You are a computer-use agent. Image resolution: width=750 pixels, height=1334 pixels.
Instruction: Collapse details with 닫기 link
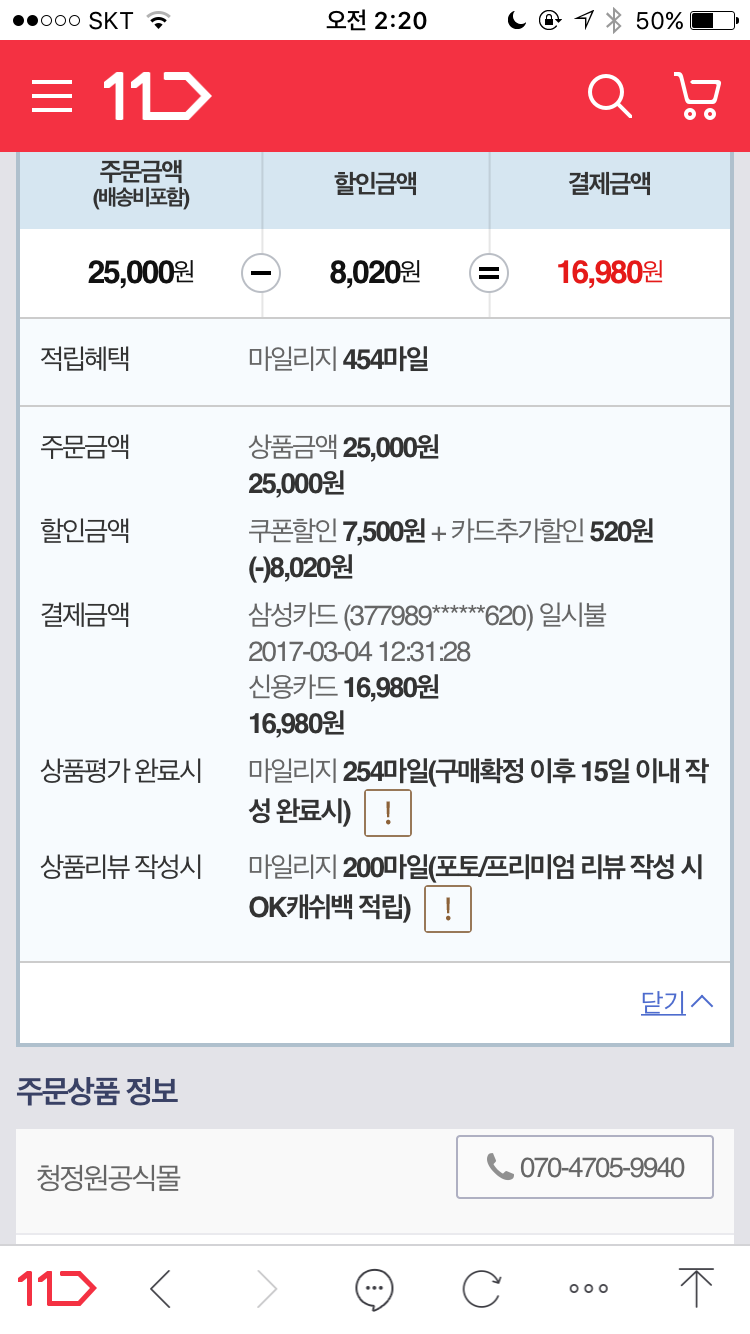pos(677,1003)
